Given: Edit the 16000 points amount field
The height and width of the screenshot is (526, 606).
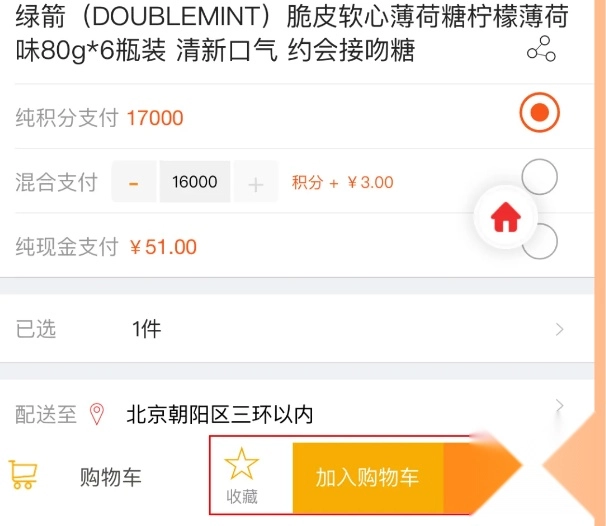Looking at the screenshot, I should click(195, 182).
